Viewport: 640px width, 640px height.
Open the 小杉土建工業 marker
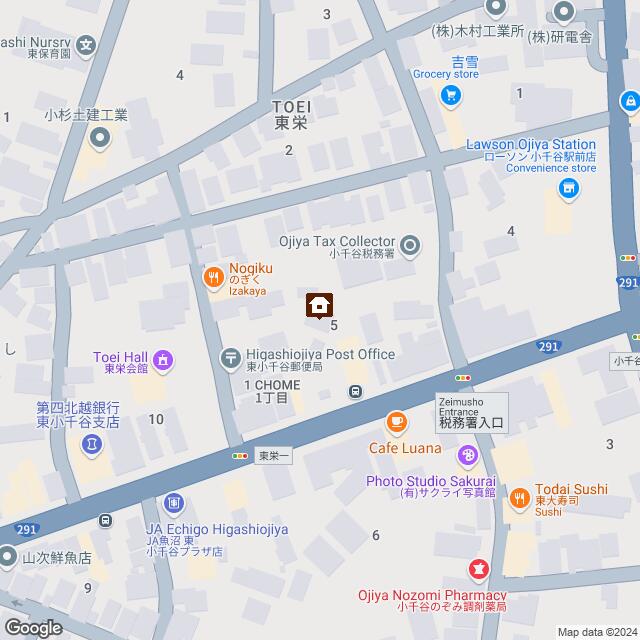pos(99,137)
